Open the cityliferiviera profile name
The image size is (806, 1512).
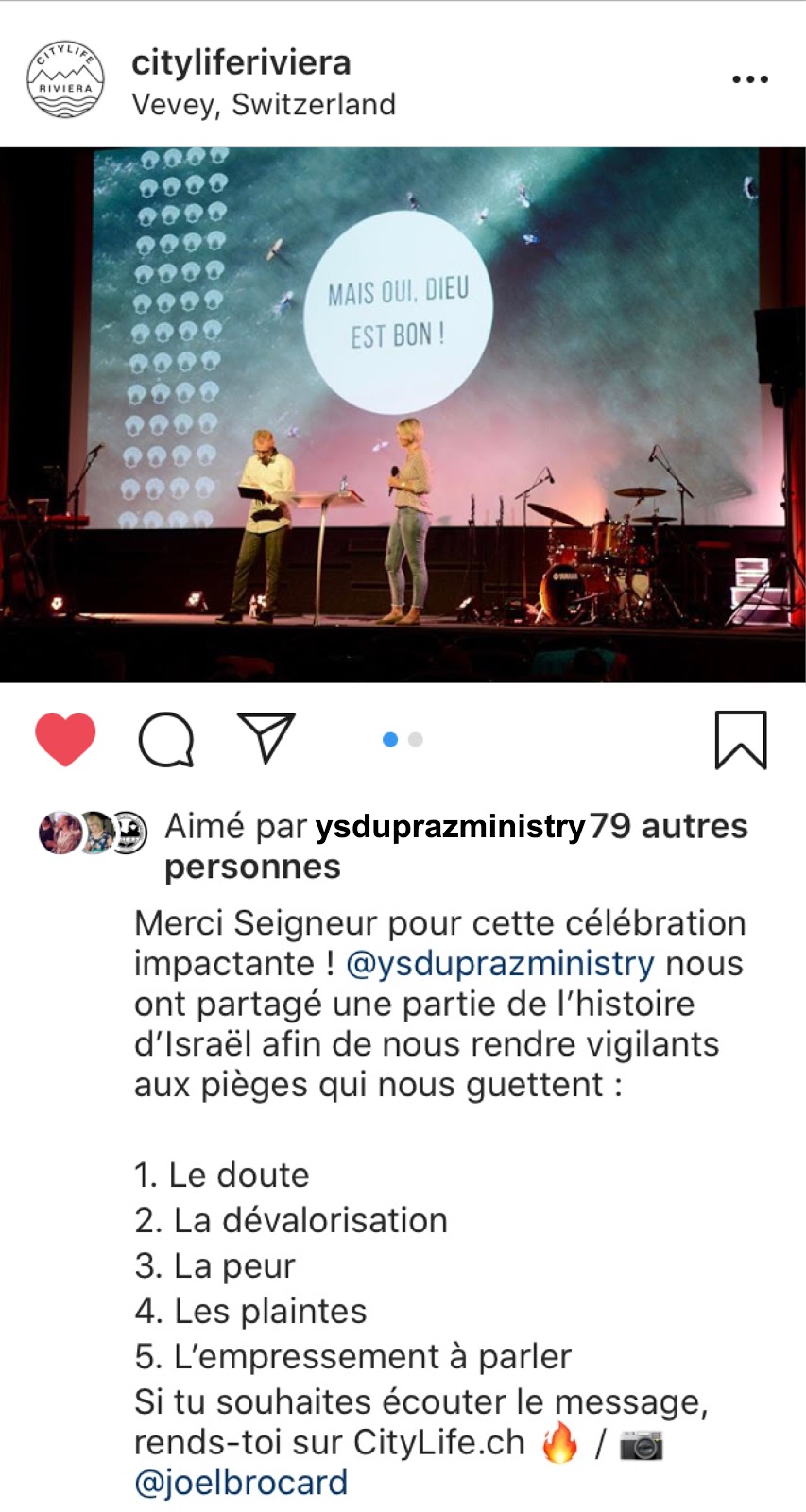(241, 62)
